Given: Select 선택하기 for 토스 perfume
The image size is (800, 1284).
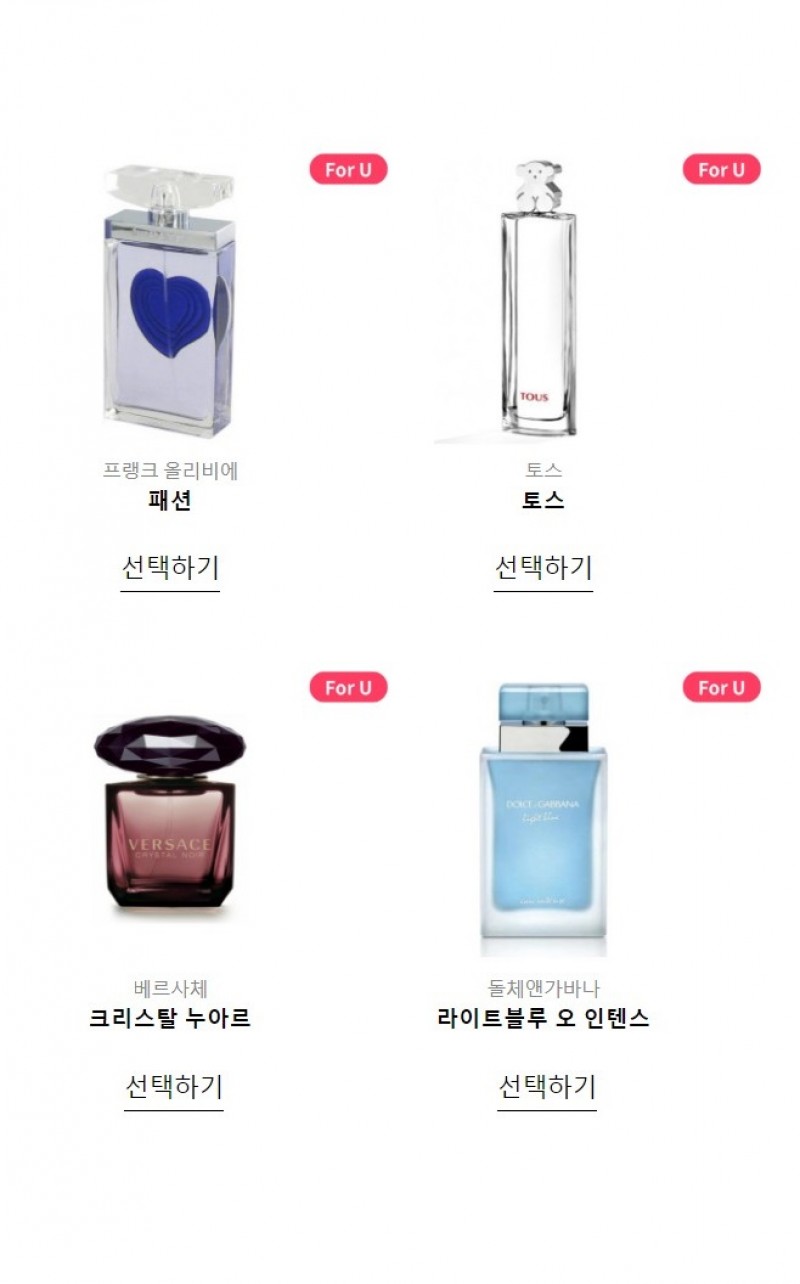Looking at the screenshot, I should click(543, 568).
